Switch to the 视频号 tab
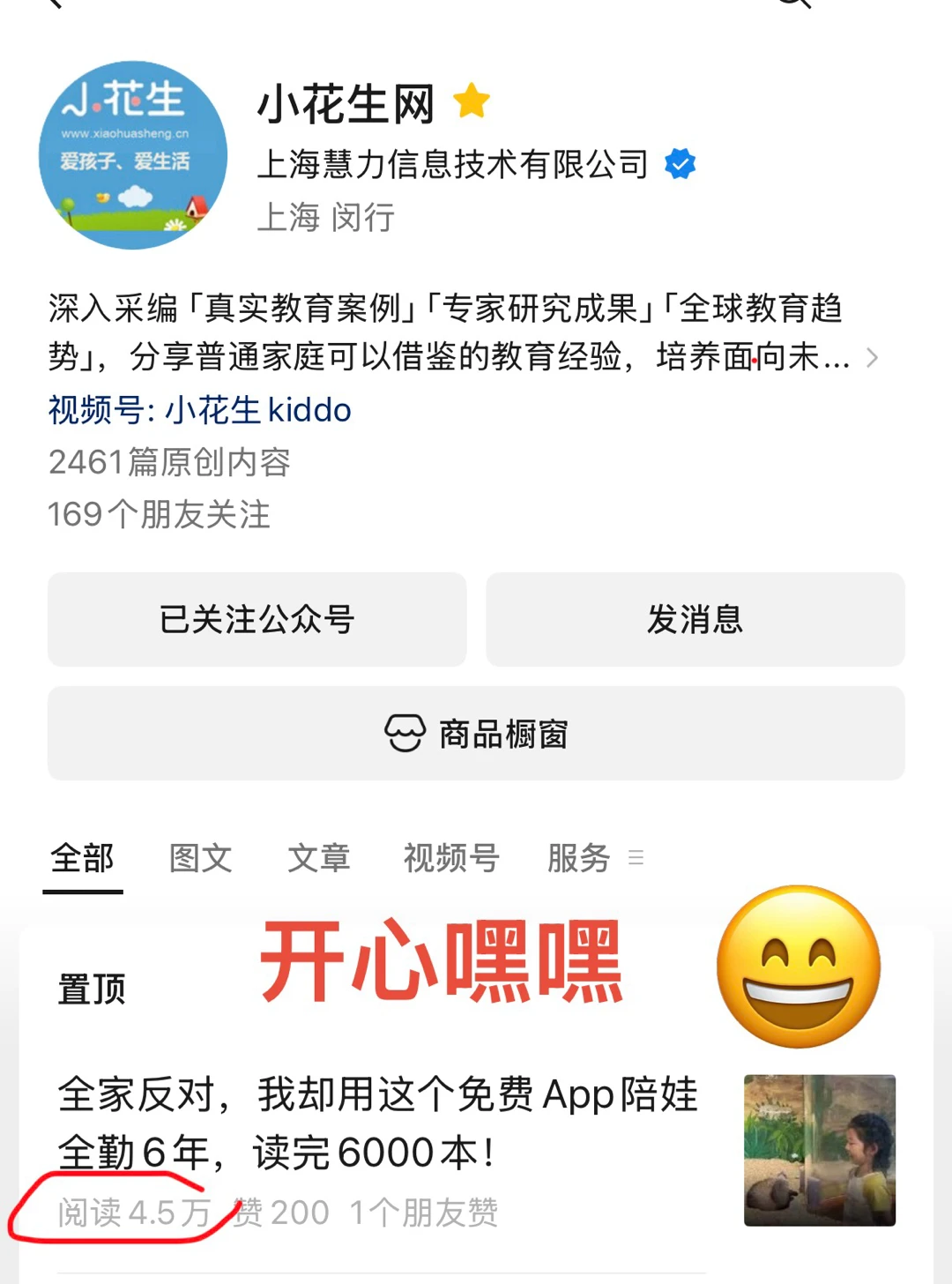 [x=451, y=858]
